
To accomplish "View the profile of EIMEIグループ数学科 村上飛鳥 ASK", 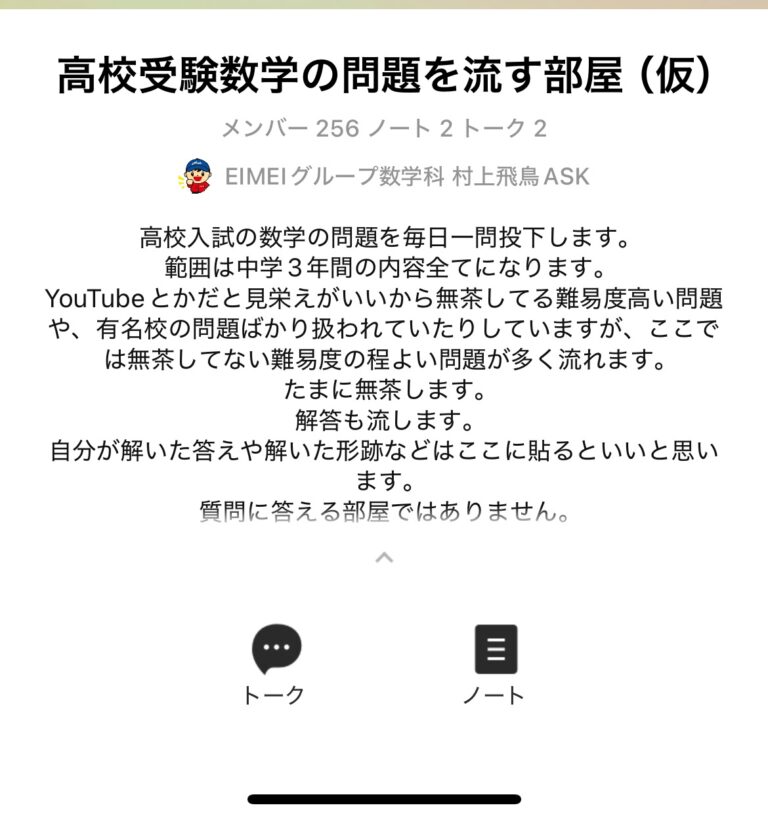I will [x=384, y=177].
